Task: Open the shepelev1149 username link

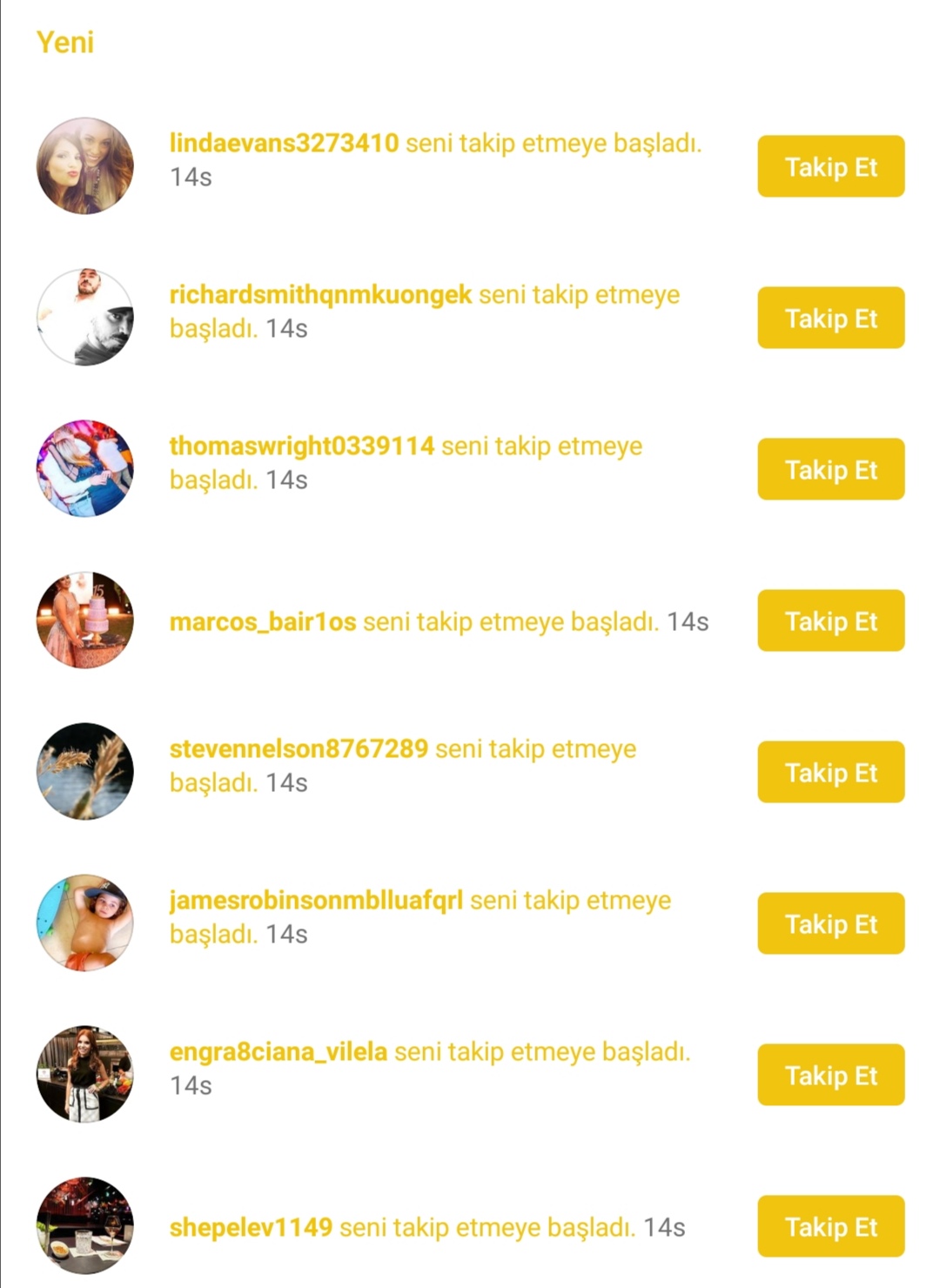Action: (x=251, y=1227)
